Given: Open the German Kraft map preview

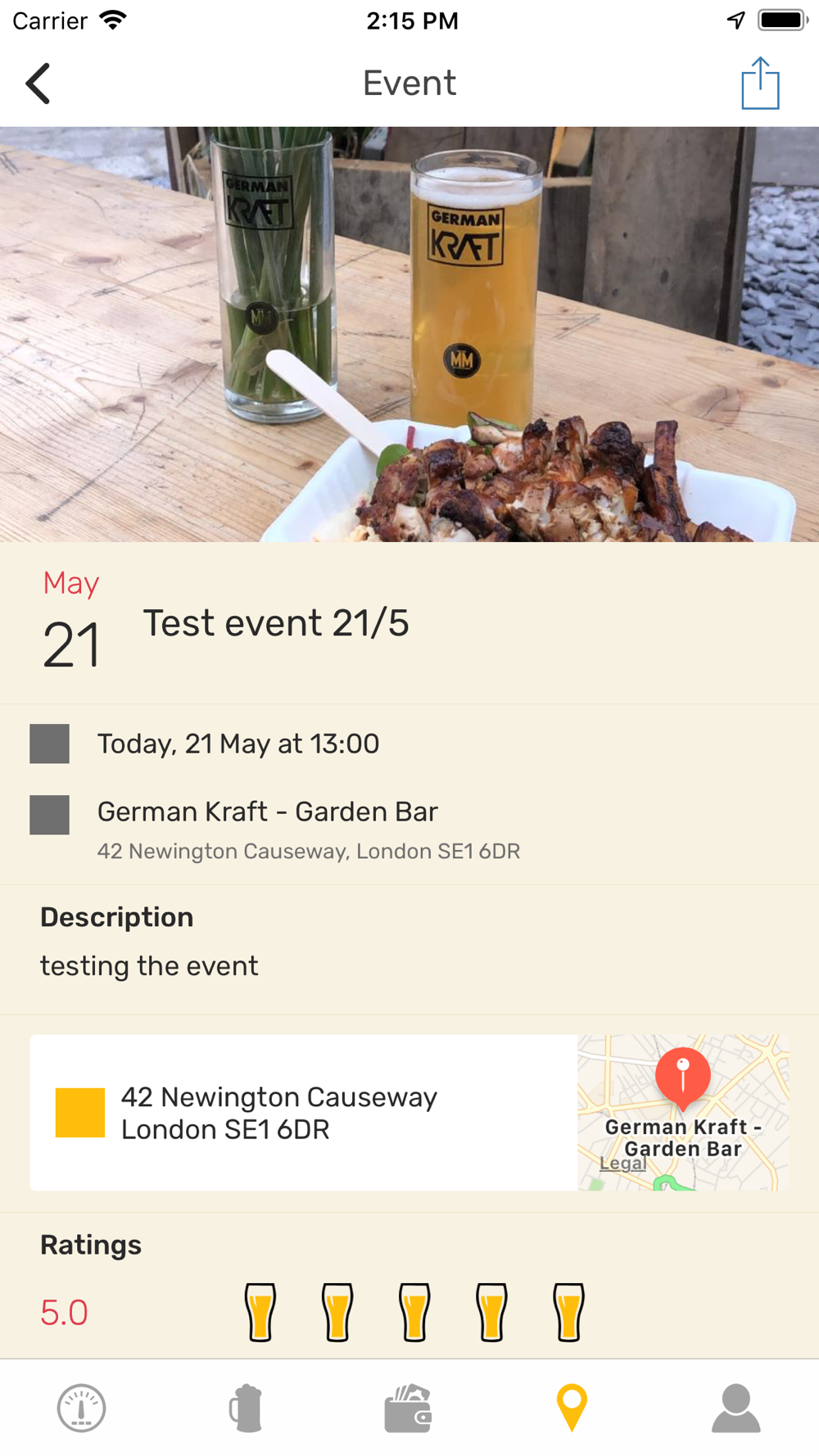Looking at the screenshot, I should [x=683, y=1112].
